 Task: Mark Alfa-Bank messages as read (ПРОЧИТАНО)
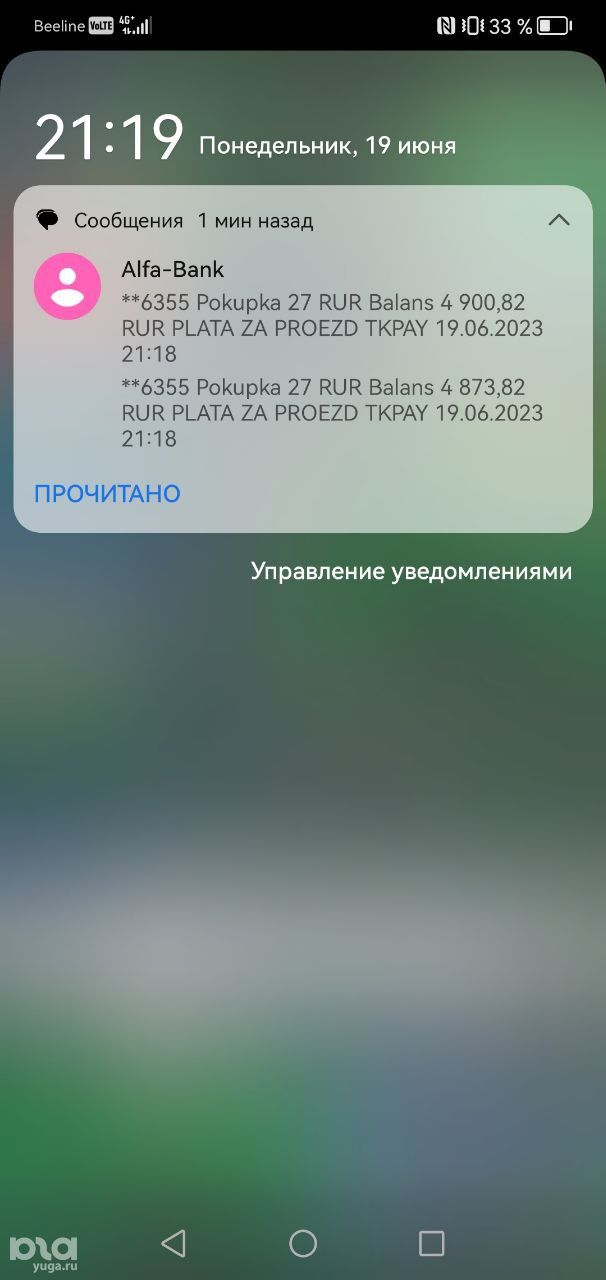pyautogui.click(x=107, y=493)
